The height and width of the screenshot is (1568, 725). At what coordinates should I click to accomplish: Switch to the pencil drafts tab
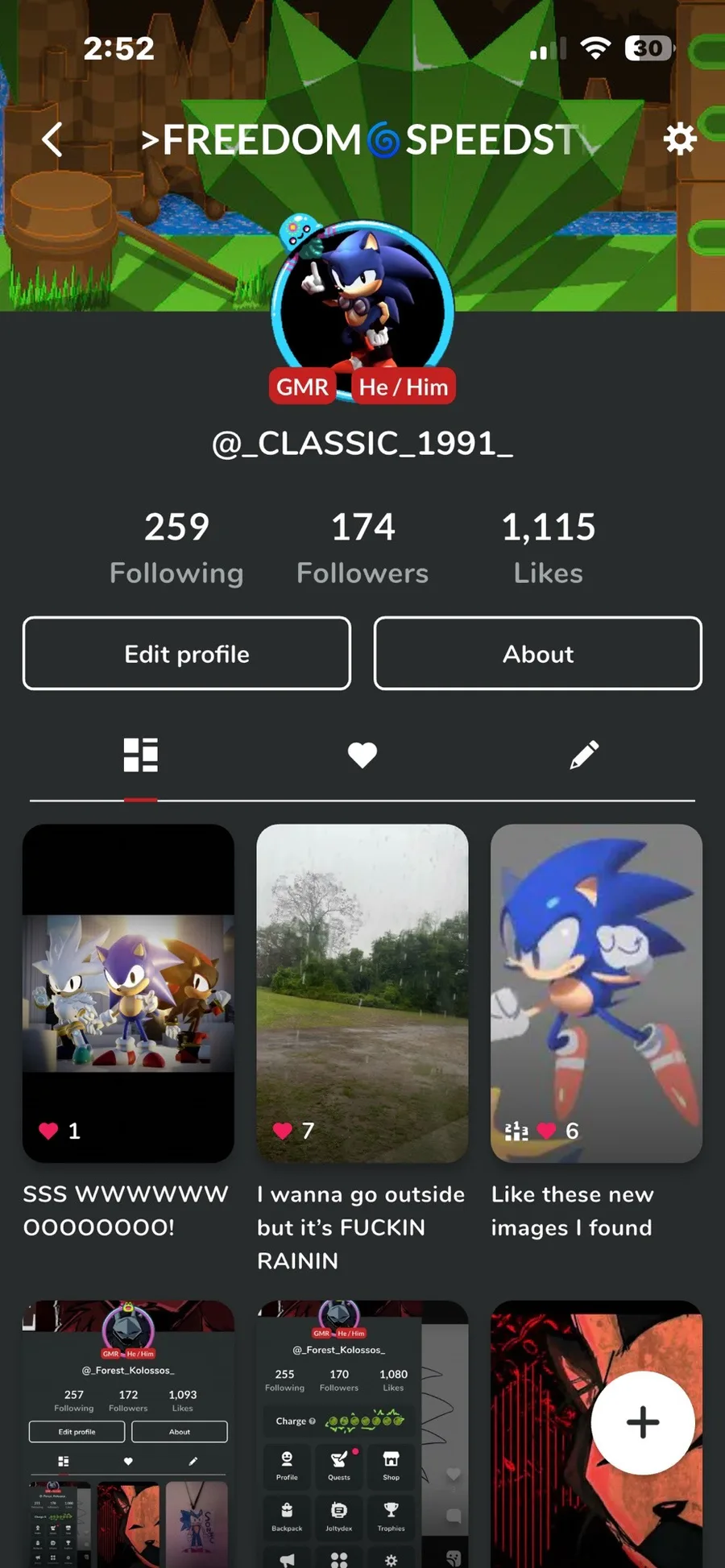coord(584,755)
